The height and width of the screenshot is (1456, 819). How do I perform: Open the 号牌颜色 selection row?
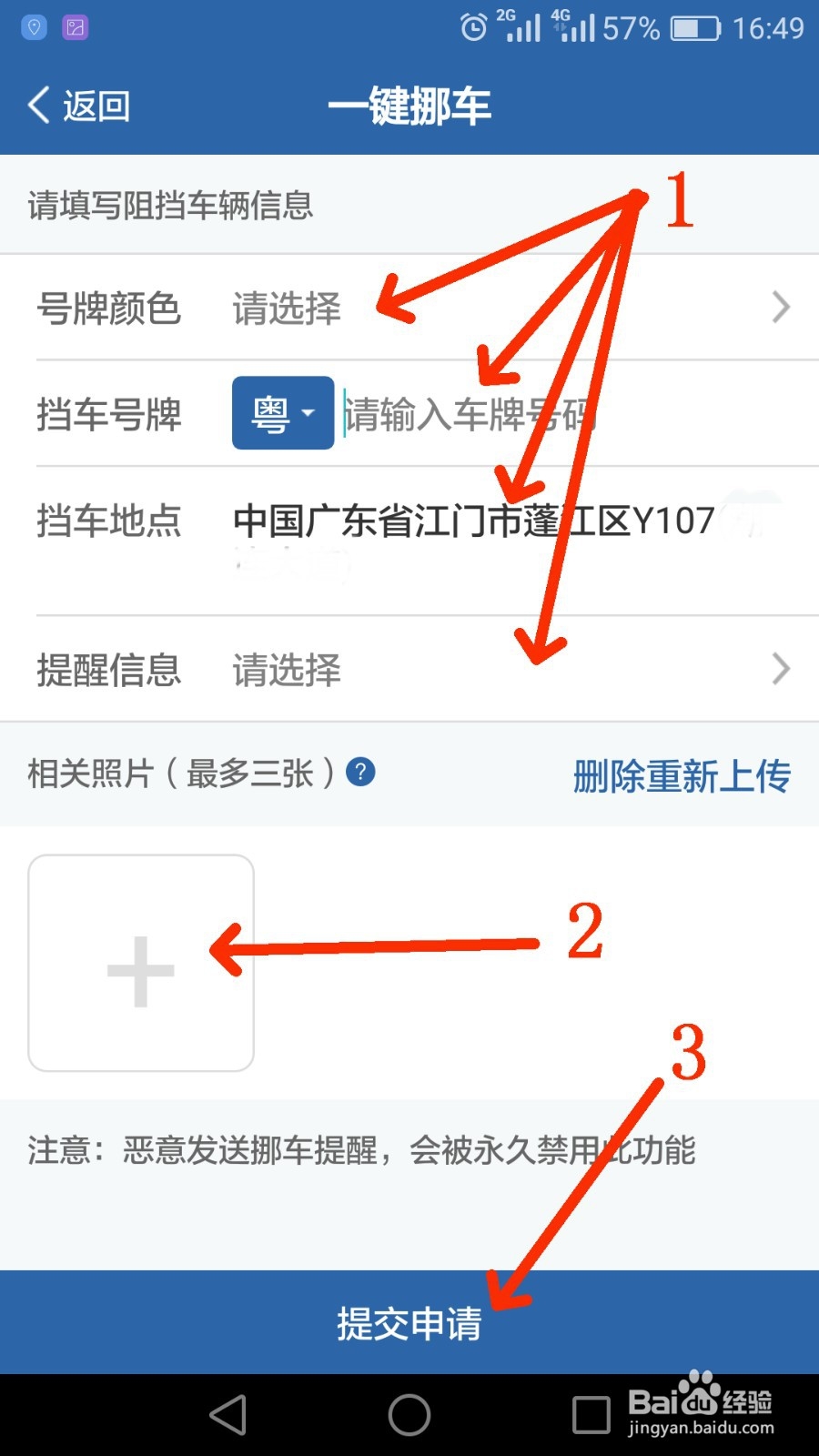(409, 308)
